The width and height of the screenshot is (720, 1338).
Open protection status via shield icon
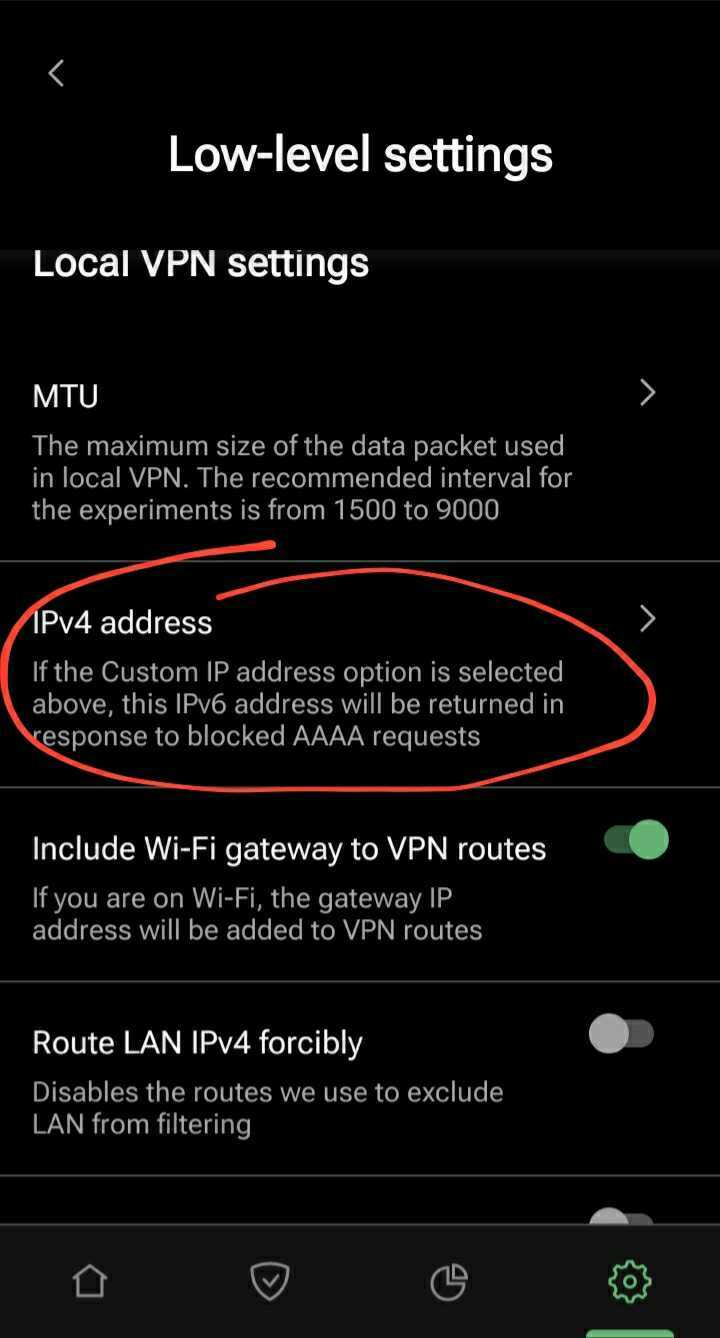pos(269,1280)
